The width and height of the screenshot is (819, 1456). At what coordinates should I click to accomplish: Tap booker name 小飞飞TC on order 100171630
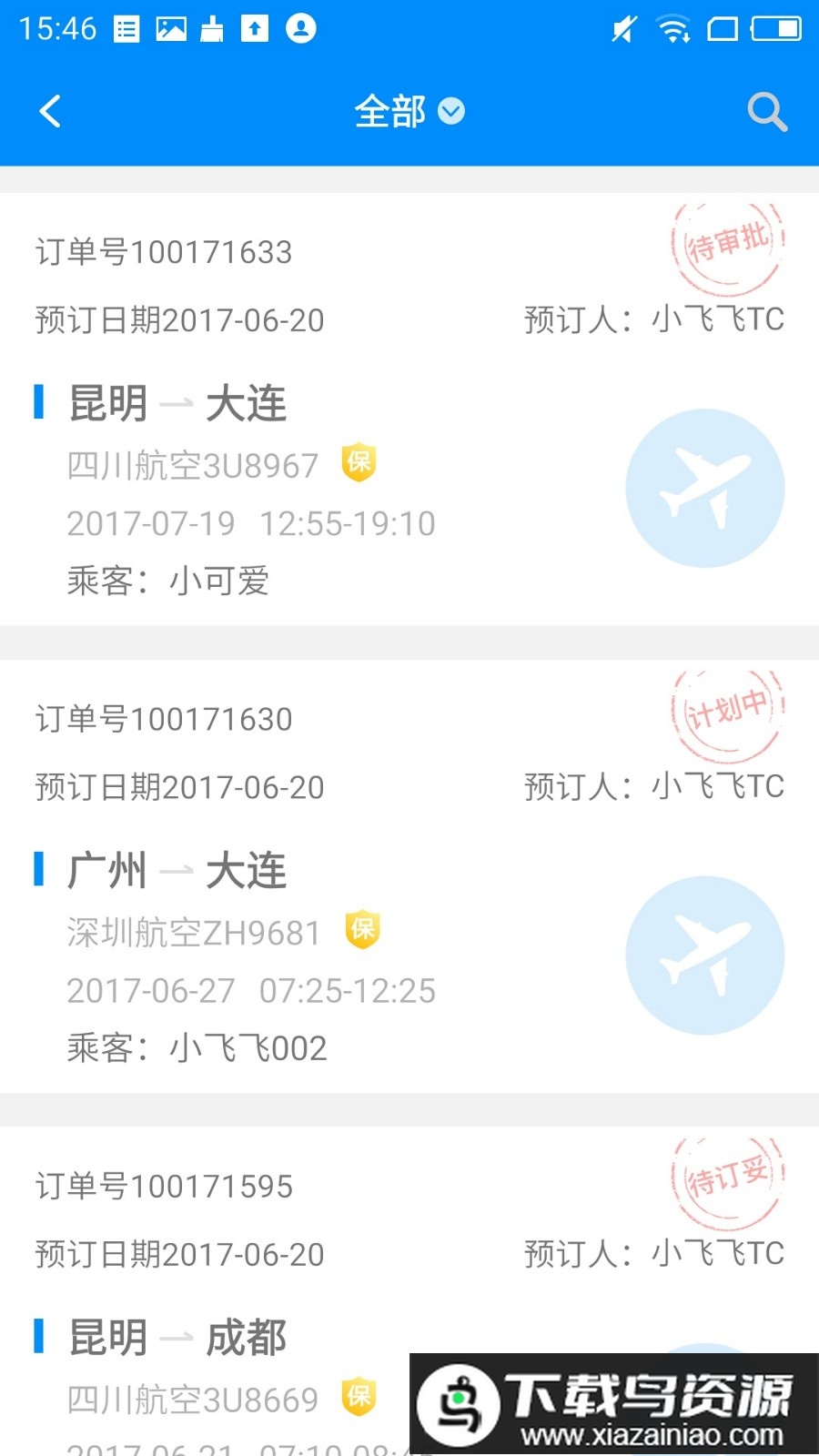tap(718, 786)
